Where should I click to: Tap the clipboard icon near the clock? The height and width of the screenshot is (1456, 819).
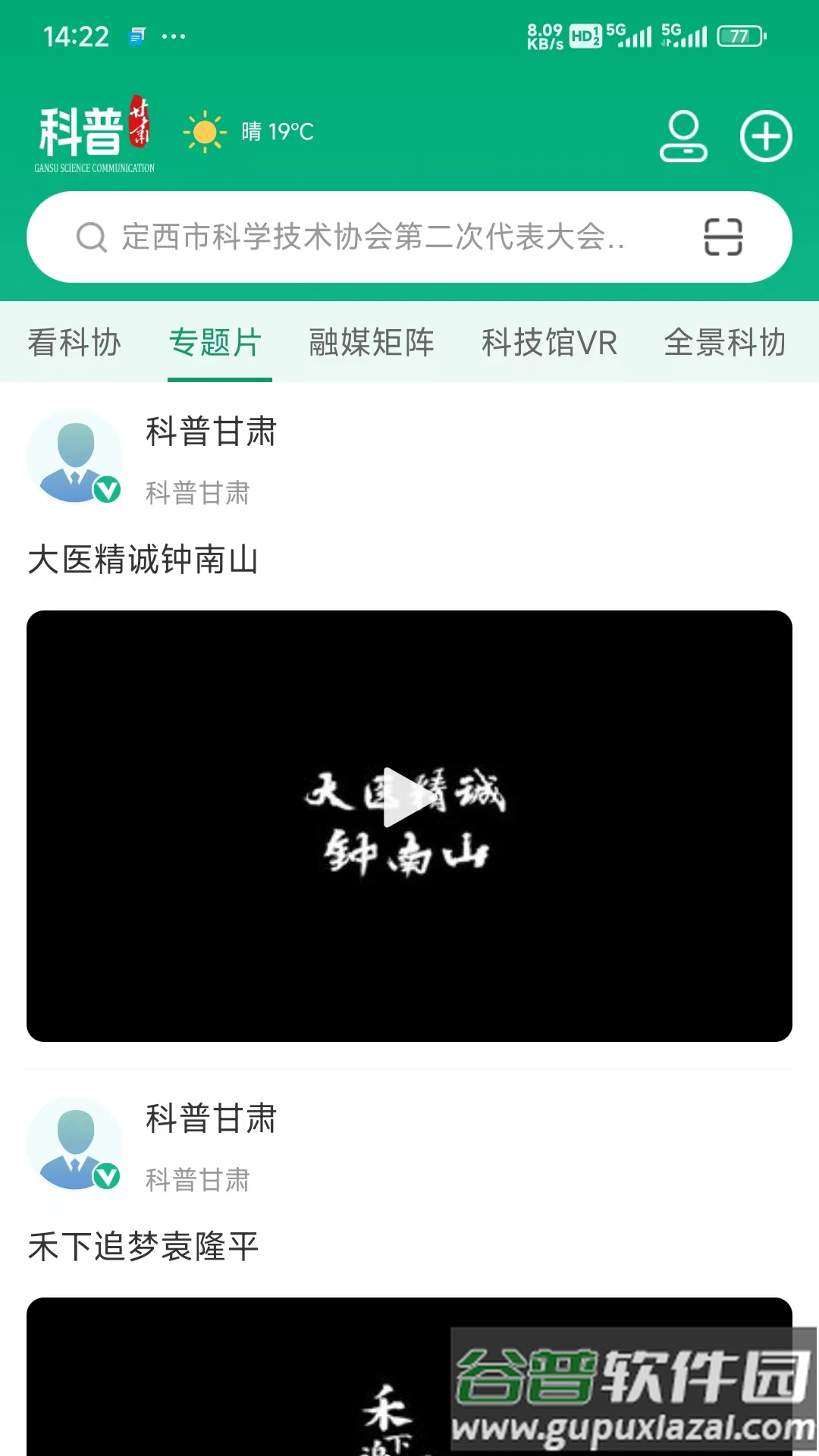click(x=135, y=36)
